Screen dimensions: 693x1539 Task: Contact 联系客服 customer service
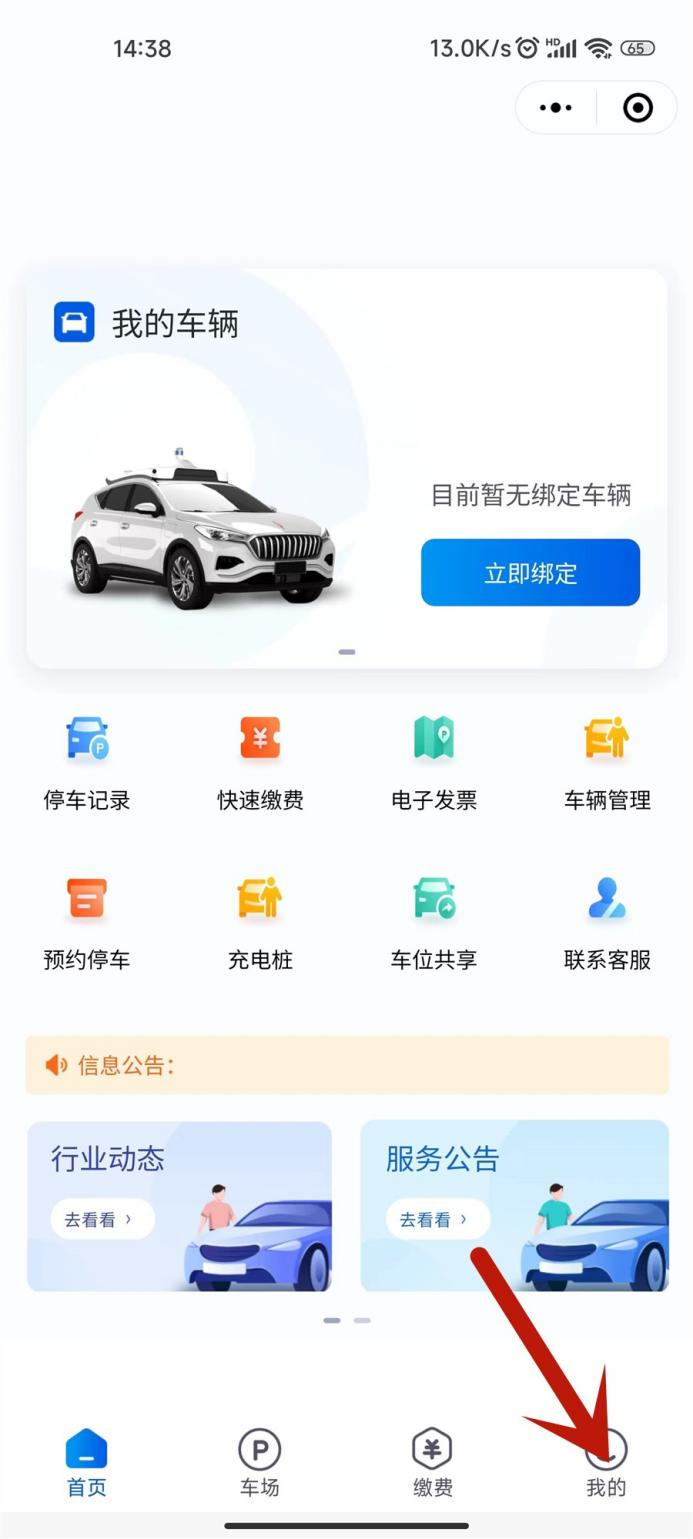[607, 923]
